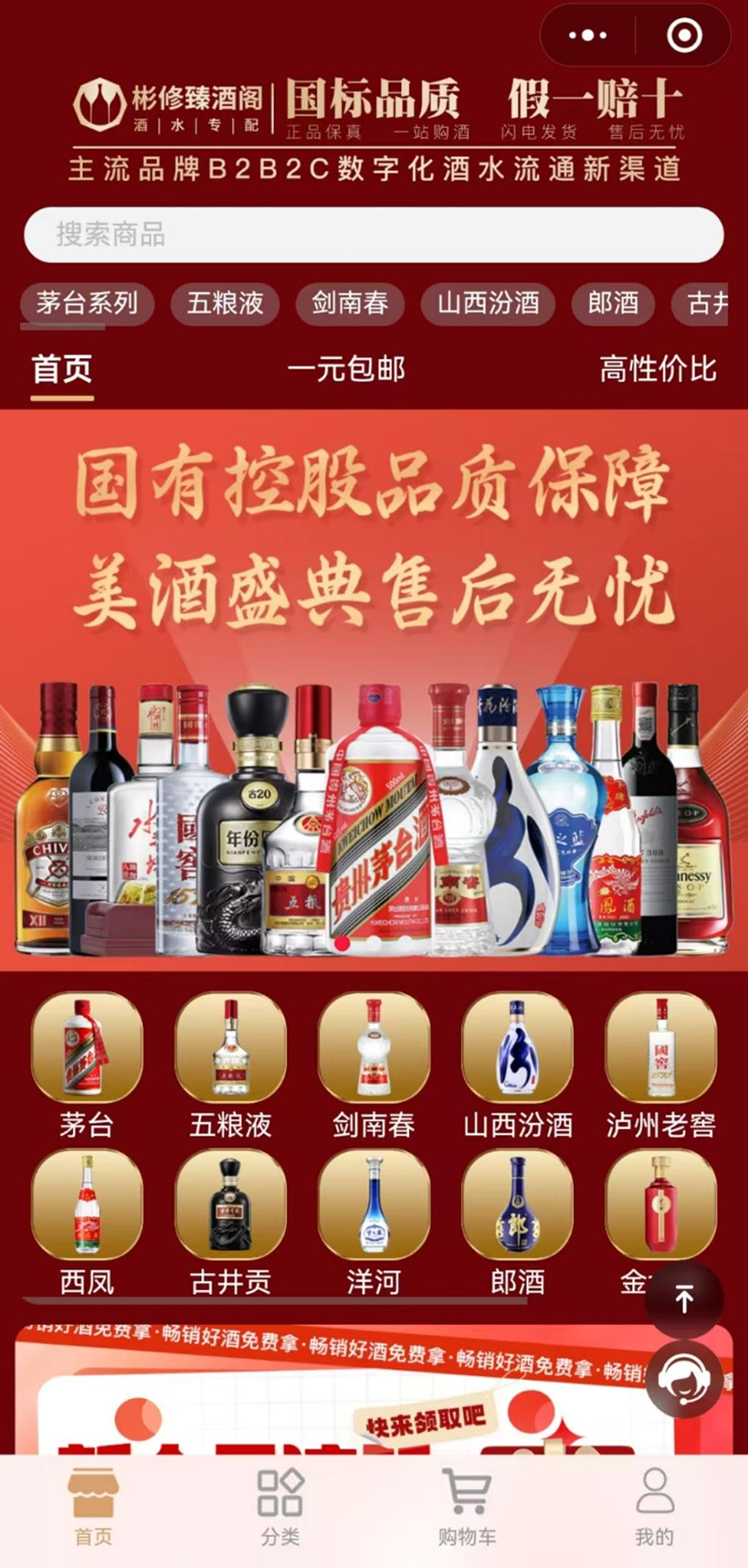Jump back to top with arrow button
The height and width of the screenshot is (1568, 748).
pos(684,1300)
